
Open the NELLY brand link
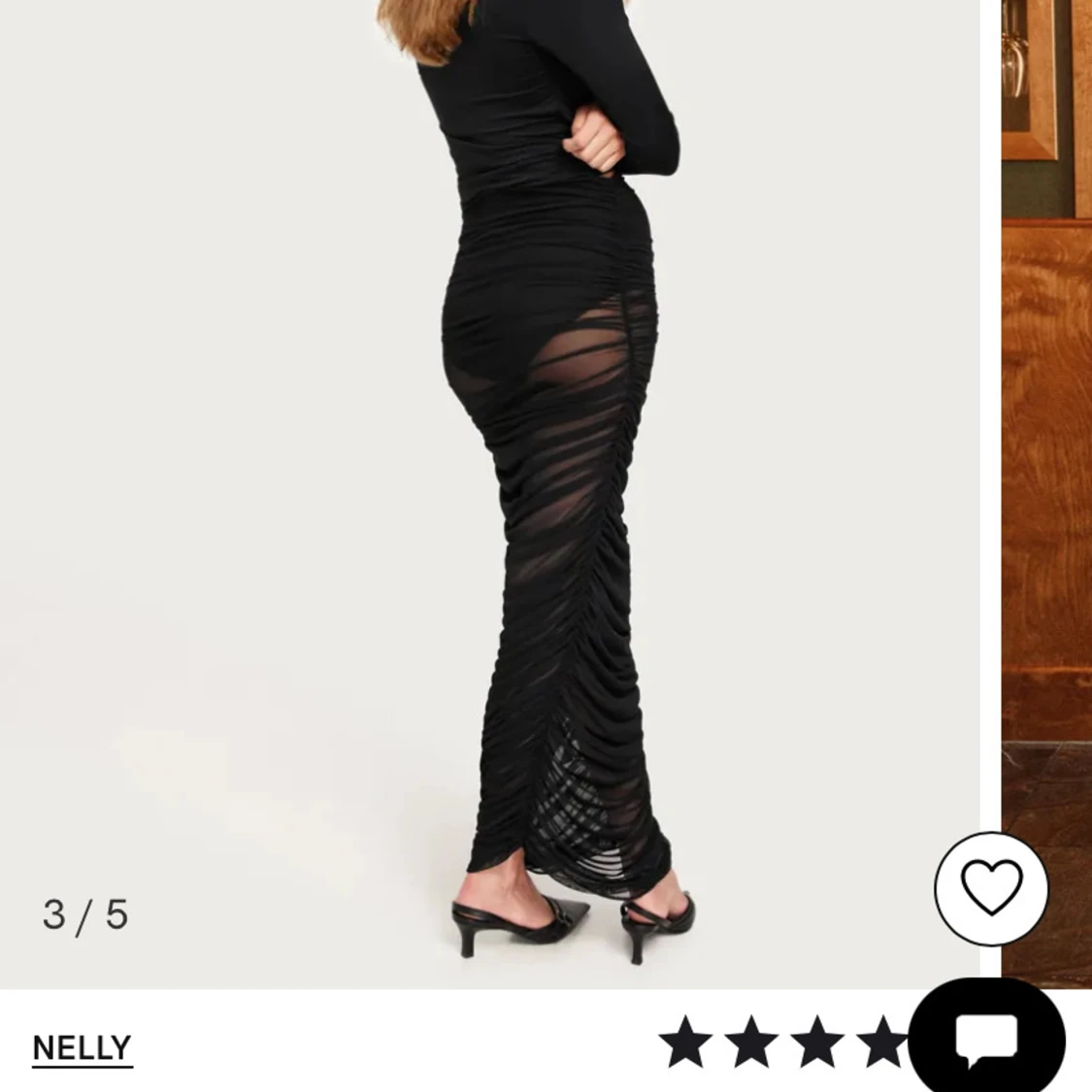tap(82, 1048)
